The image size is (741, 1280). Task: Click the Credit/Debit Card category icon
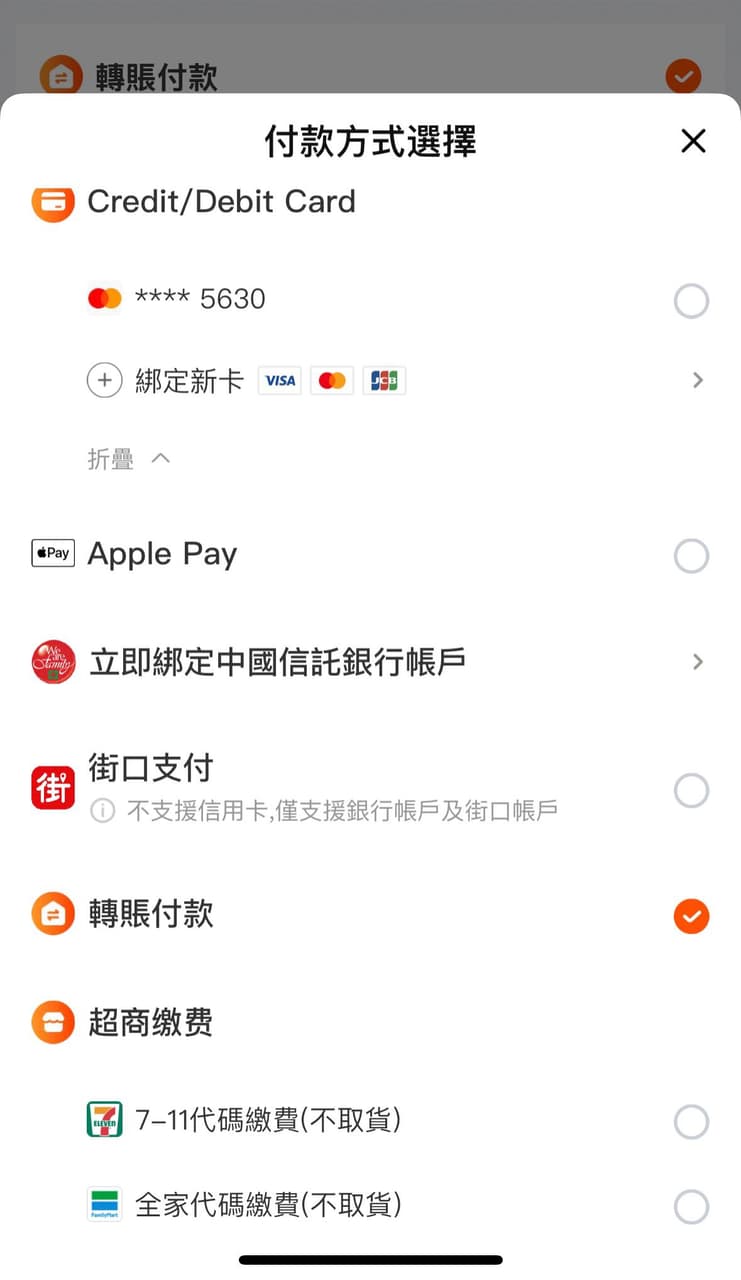[x=52, y=203]
